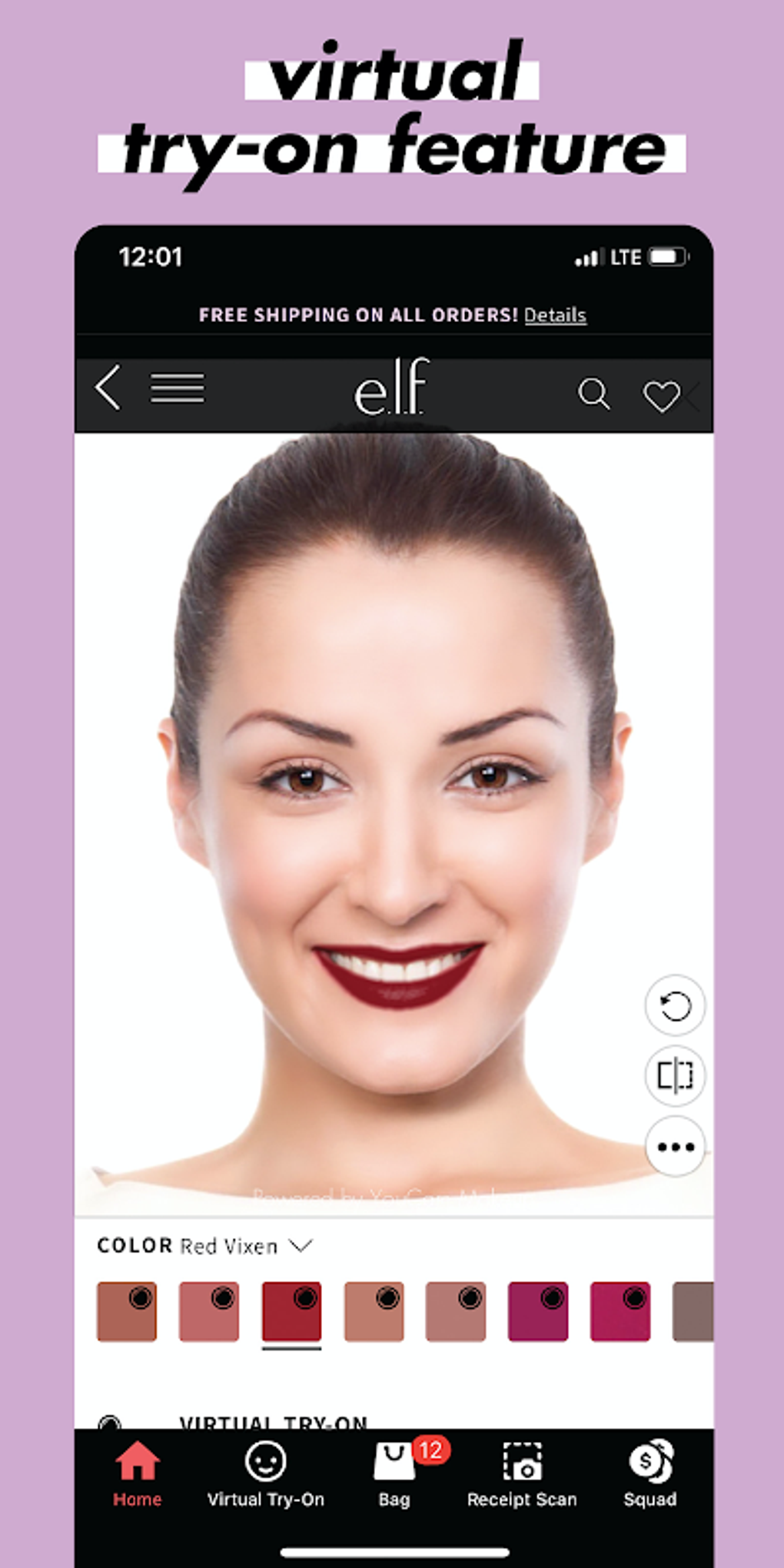Viewport: 784px width, 1568px height.
Task: Toggle the before/after comparison view
Action: click(674, 1076)
